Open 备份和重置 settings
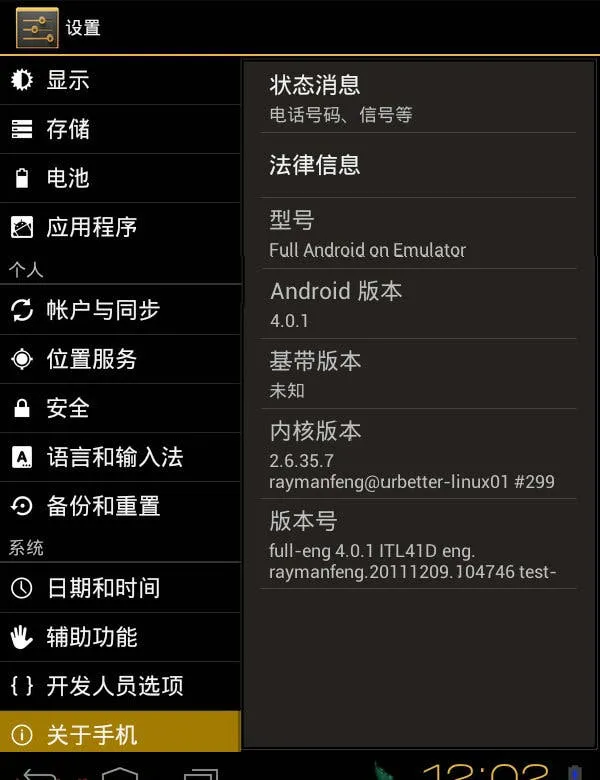This screenshot has width=600, height=780. 120,506
